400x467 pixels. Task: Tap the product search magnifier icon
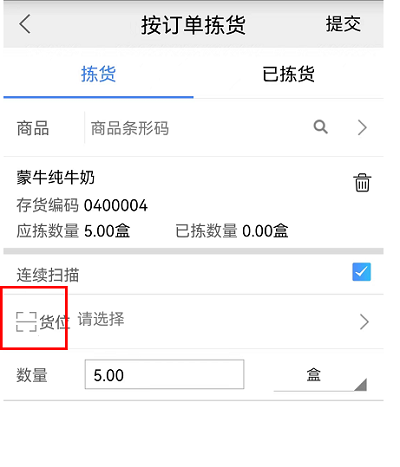(x=321, y=127)
